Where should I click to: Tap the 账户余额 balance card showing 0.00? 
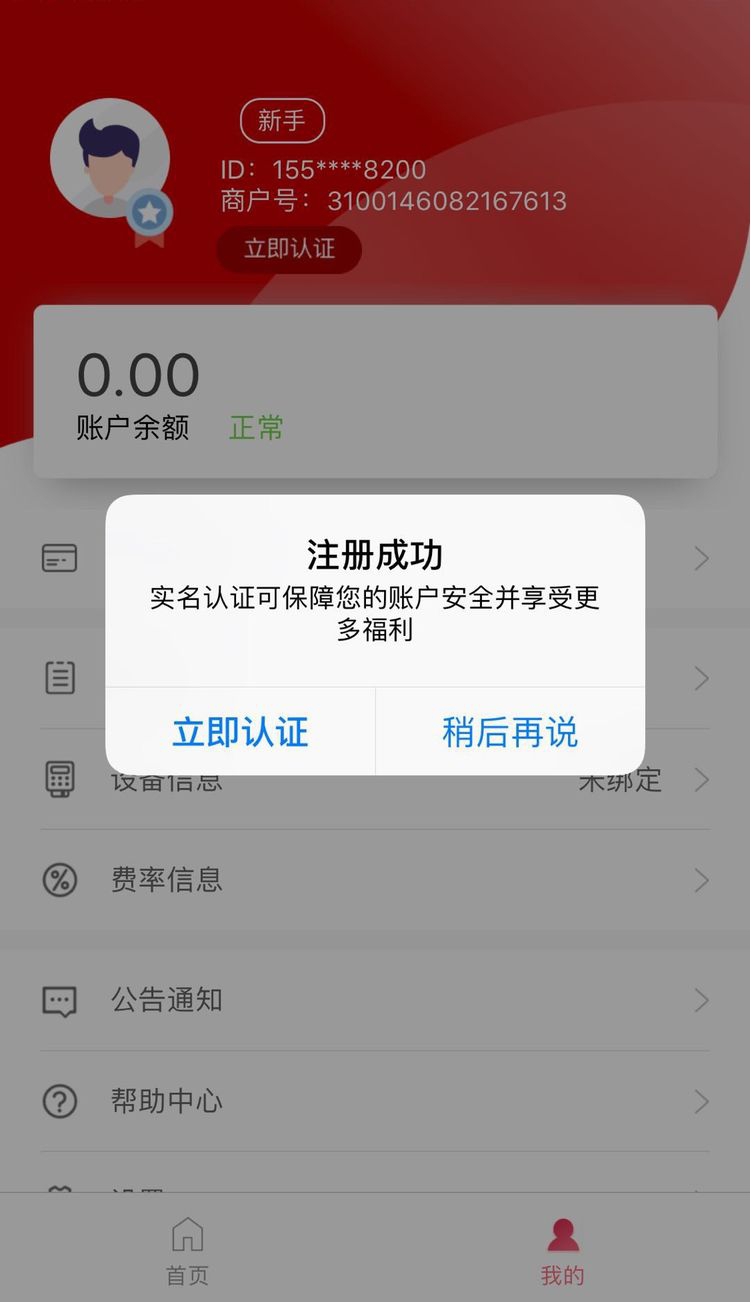coord(375,388)
